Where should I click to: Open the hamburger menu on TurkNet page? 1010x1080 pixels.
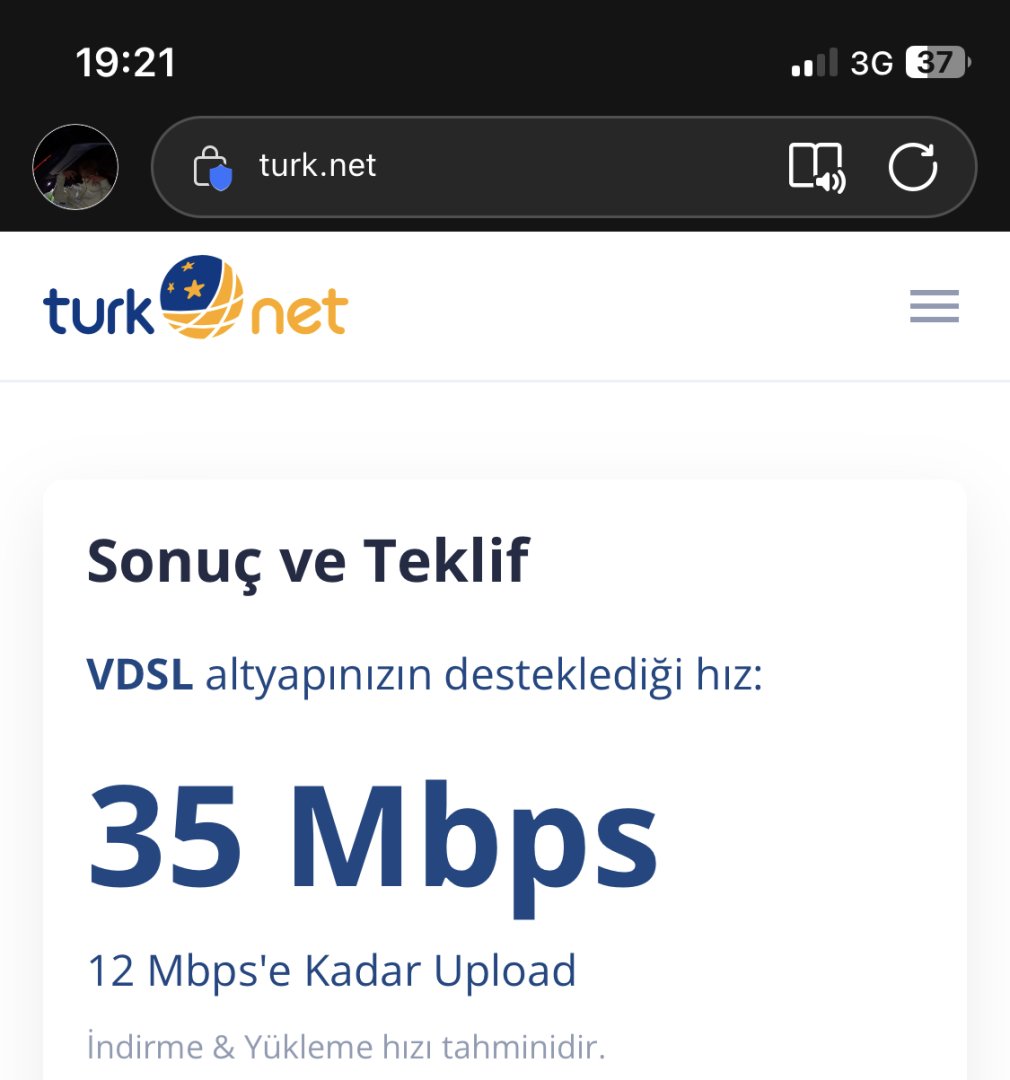(934, 305)
